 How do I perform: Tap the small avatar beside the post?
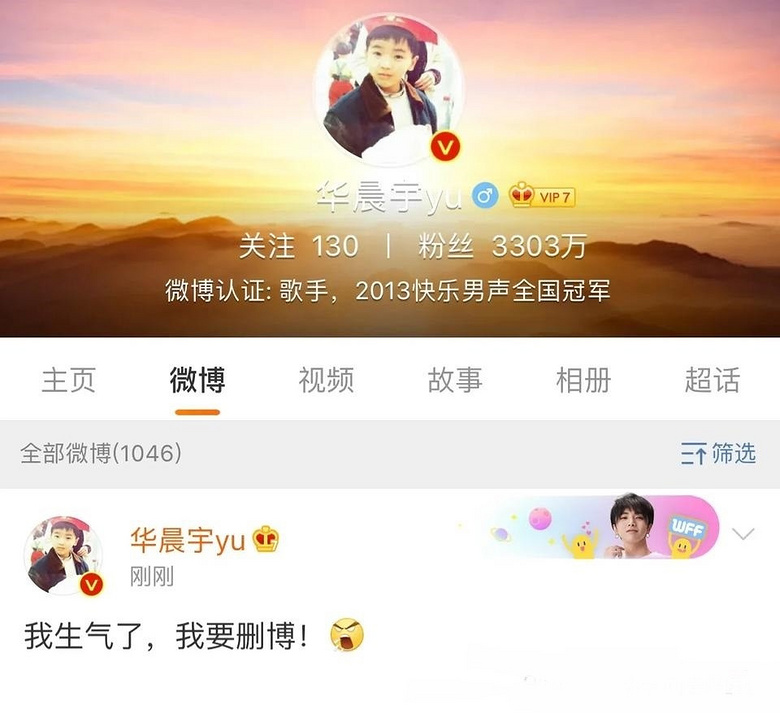(63, 556)
